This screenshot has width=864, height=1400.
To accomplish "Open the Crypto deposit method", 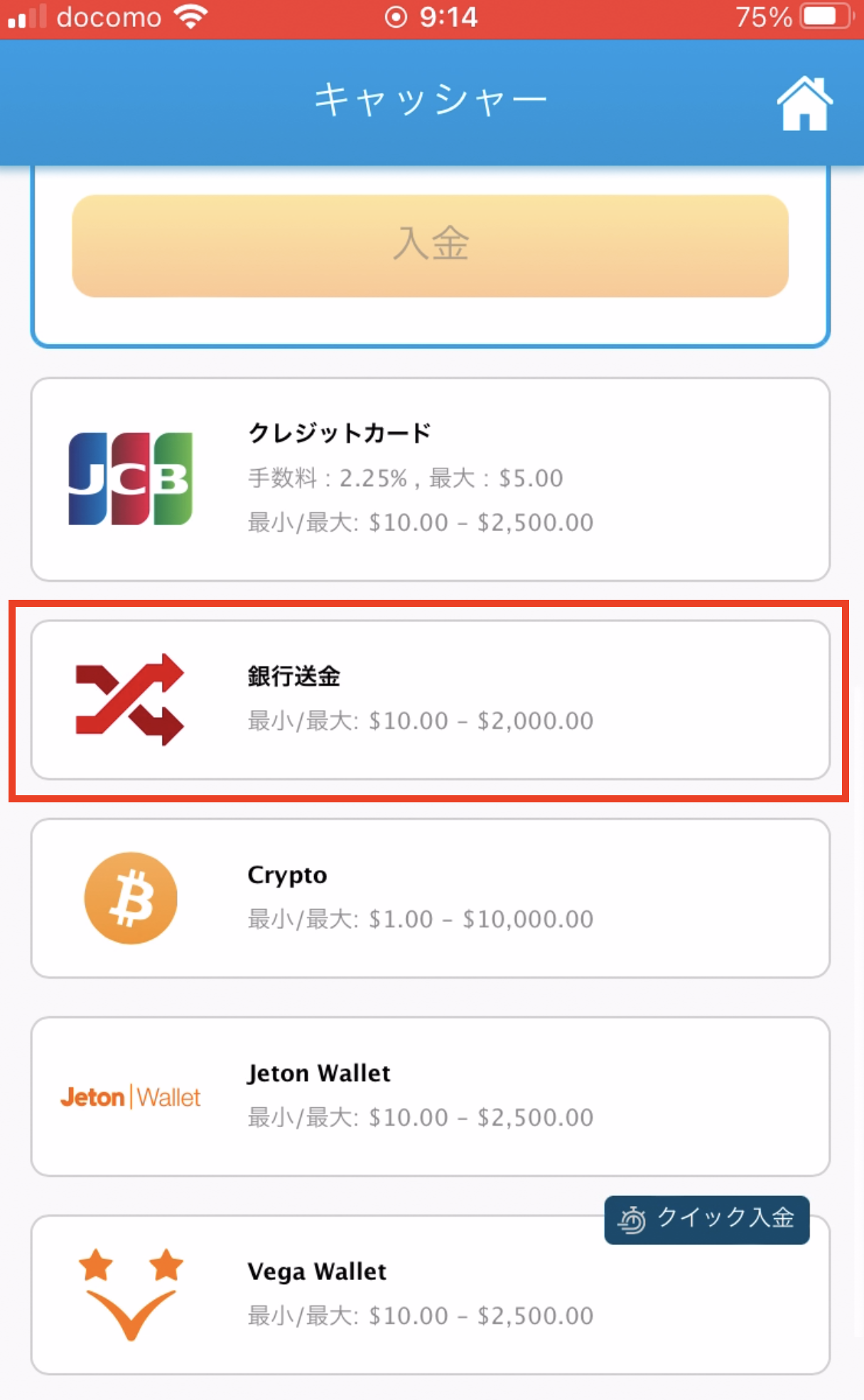I will (431, 898).
